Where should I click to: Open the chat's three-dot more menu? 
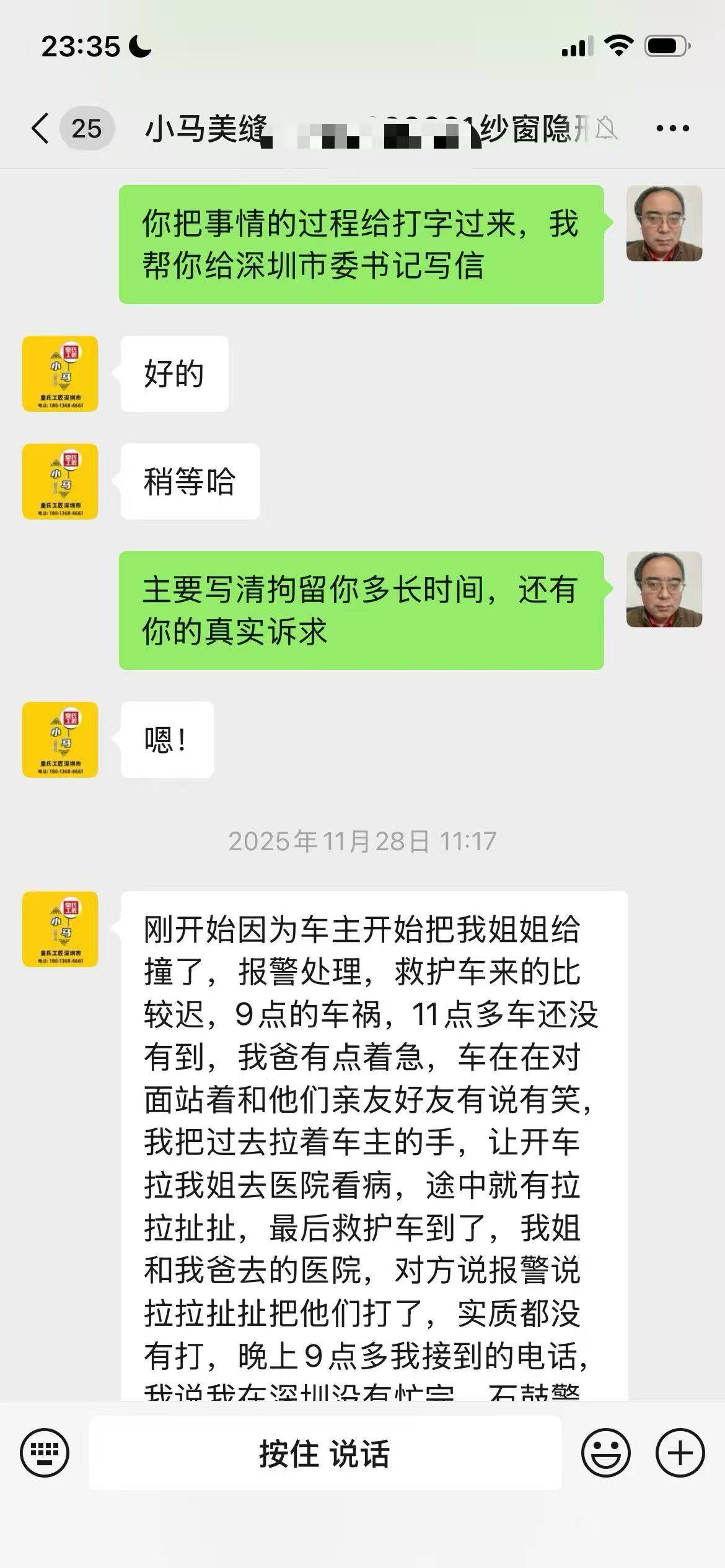click(672, 129)
